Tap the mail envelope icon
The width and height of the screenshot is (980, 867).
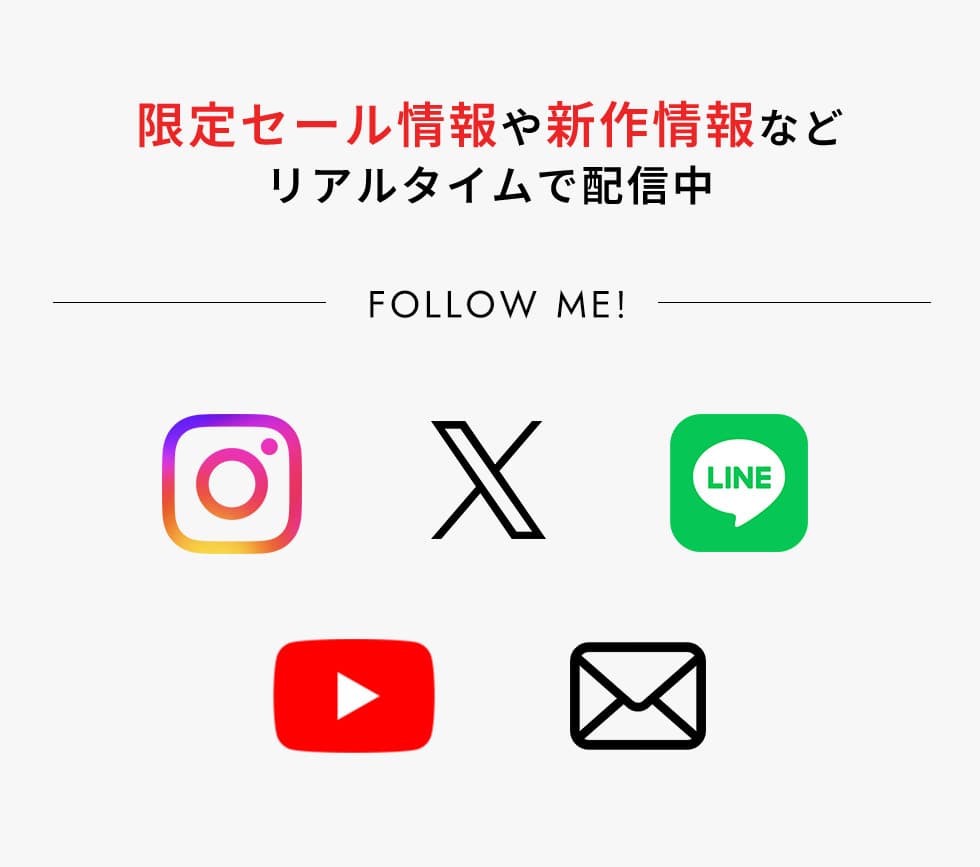click(638, 696)
